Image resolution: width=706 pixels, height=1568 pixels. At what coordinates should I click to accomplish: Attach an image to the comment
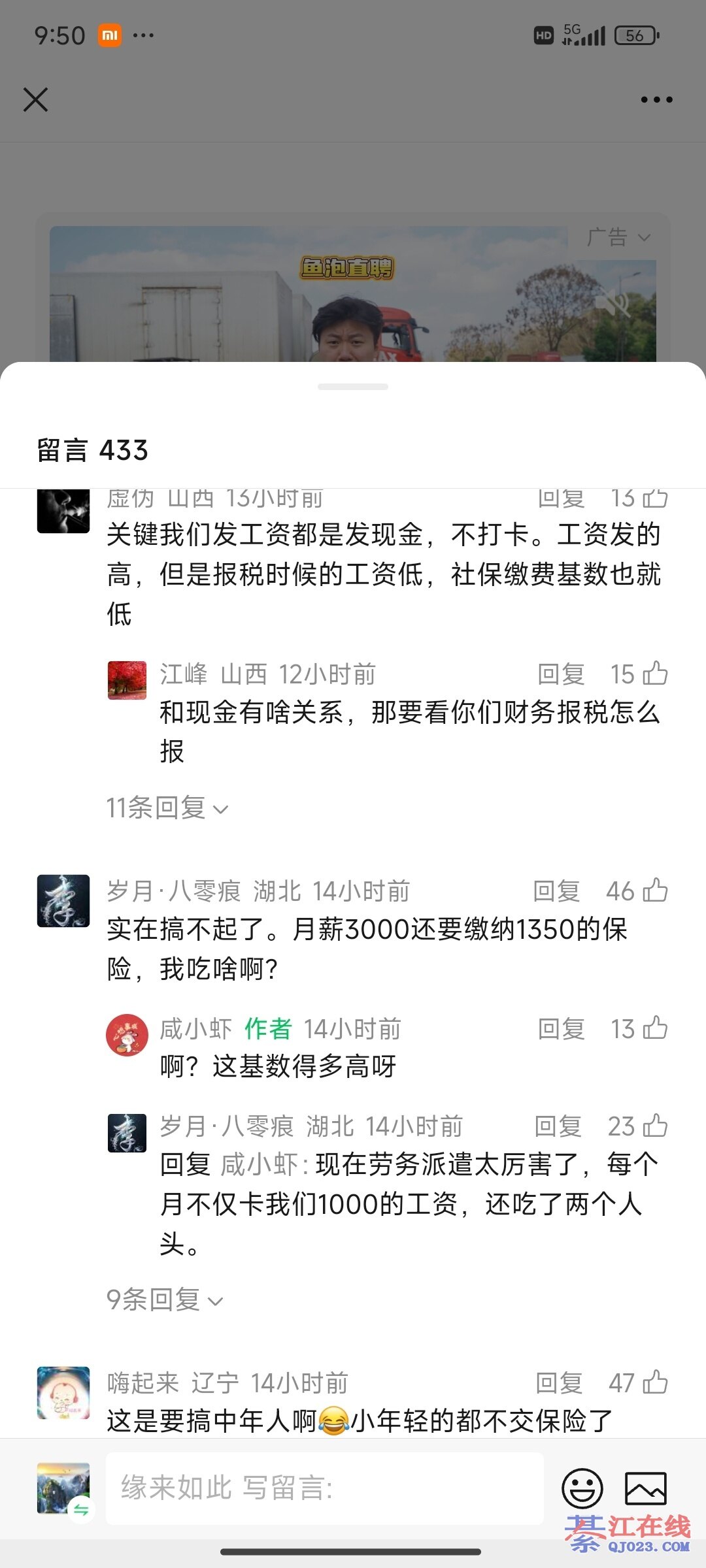[x=646, y=1488]
